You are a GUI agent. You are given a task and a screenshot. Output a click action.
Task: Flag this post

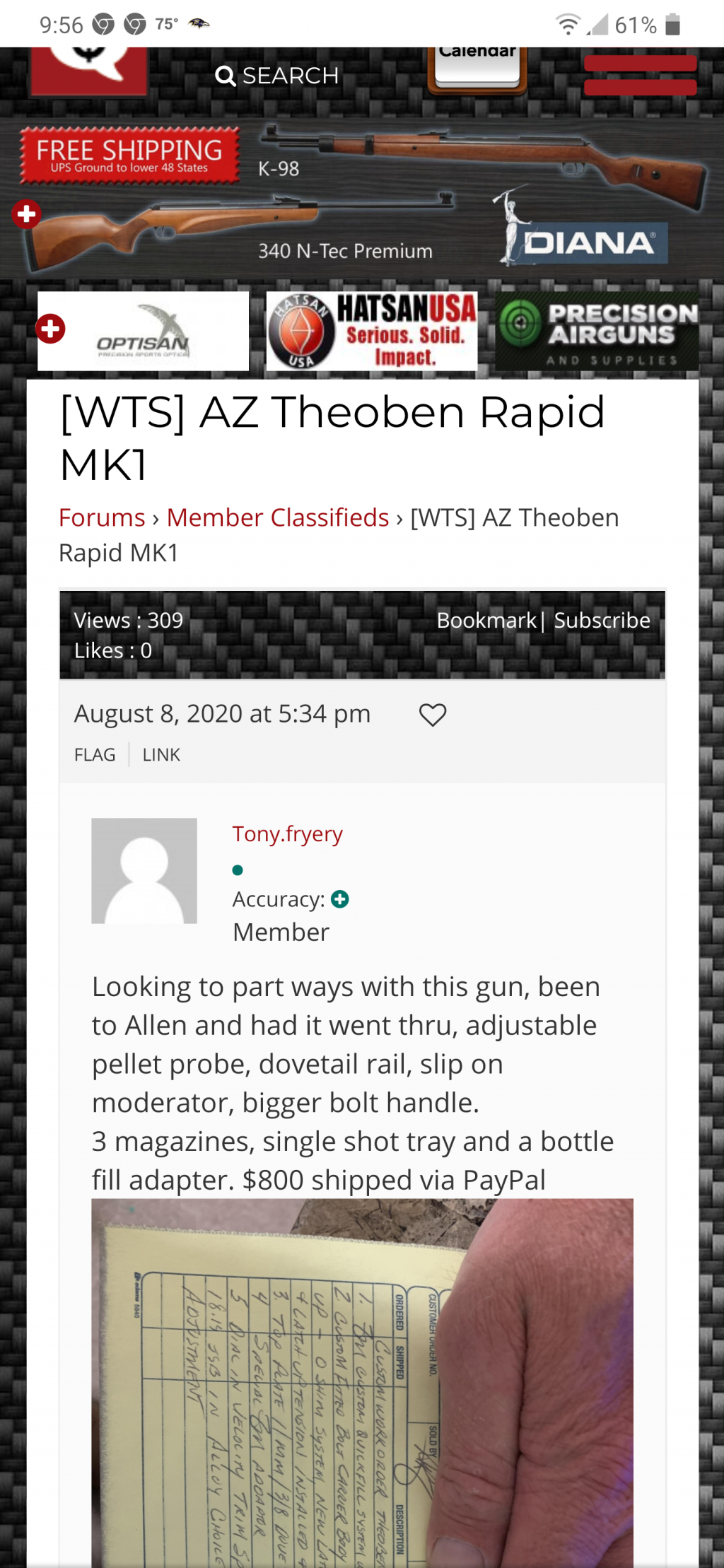pyautogui.click(x=95, y=754)
